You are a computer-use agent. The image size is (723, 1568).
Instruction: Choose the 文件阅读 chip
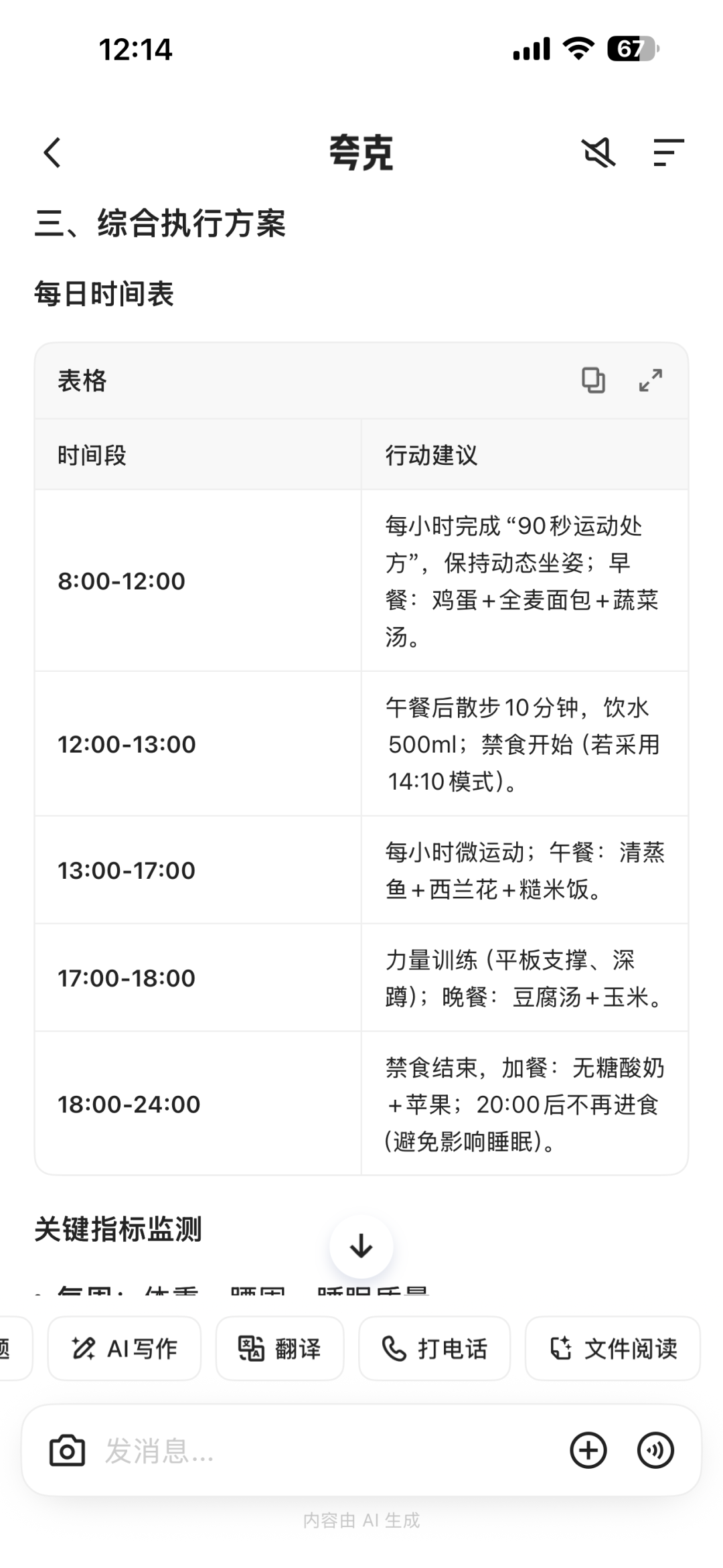[613, 1348]
